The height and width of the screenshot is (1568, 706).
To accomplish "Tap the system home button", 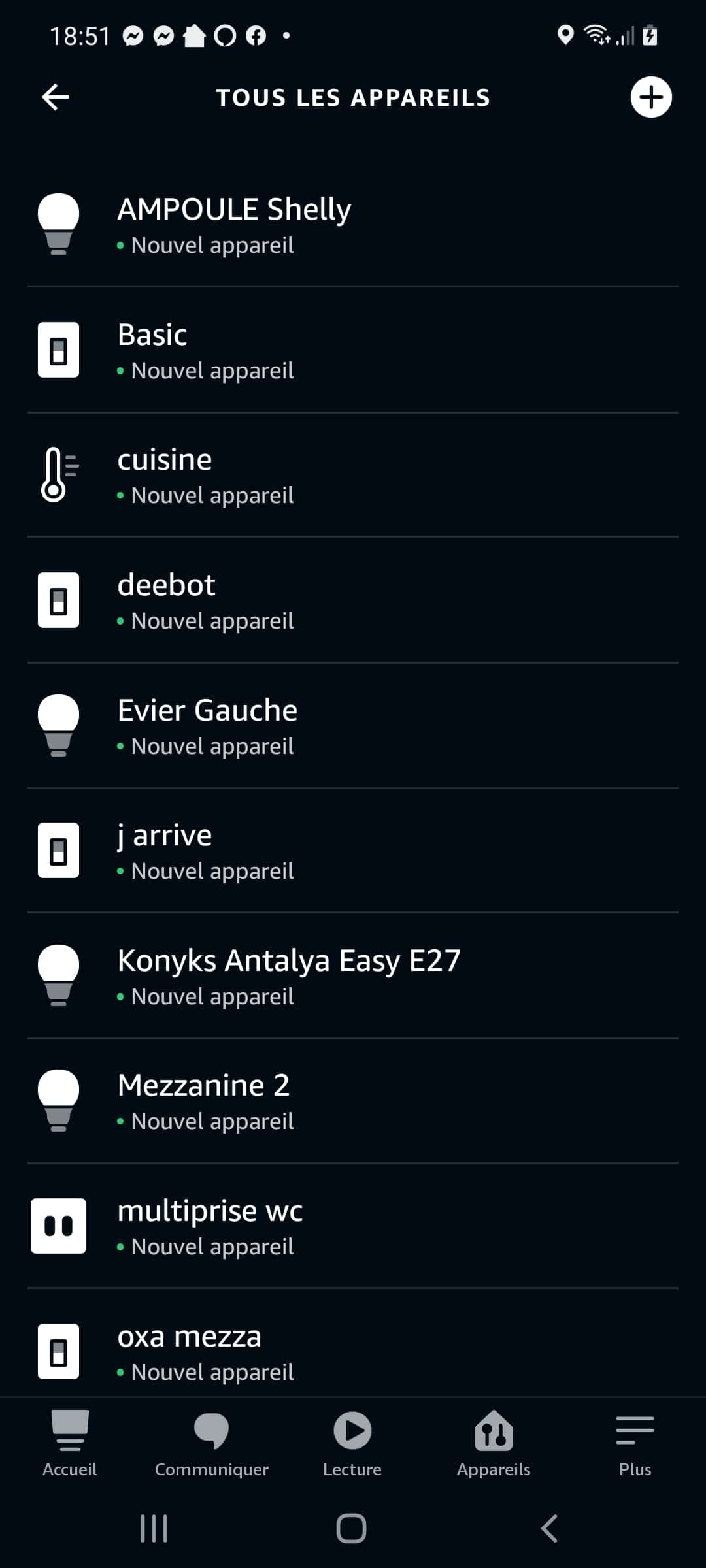I will pos(352,1528).
